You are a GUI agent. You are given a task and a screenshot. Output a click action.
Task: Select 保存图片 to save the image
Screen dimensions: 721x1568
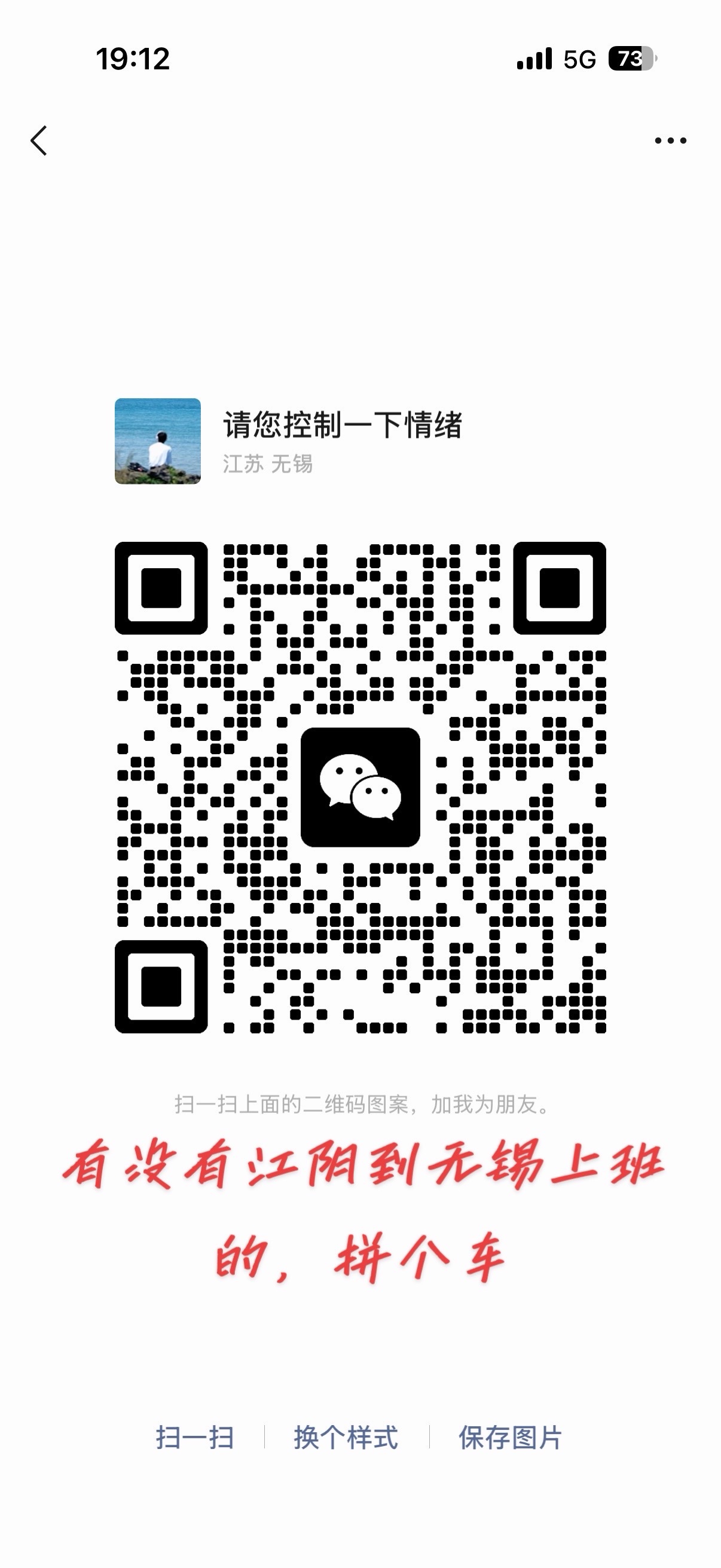tap(510, 1437)
